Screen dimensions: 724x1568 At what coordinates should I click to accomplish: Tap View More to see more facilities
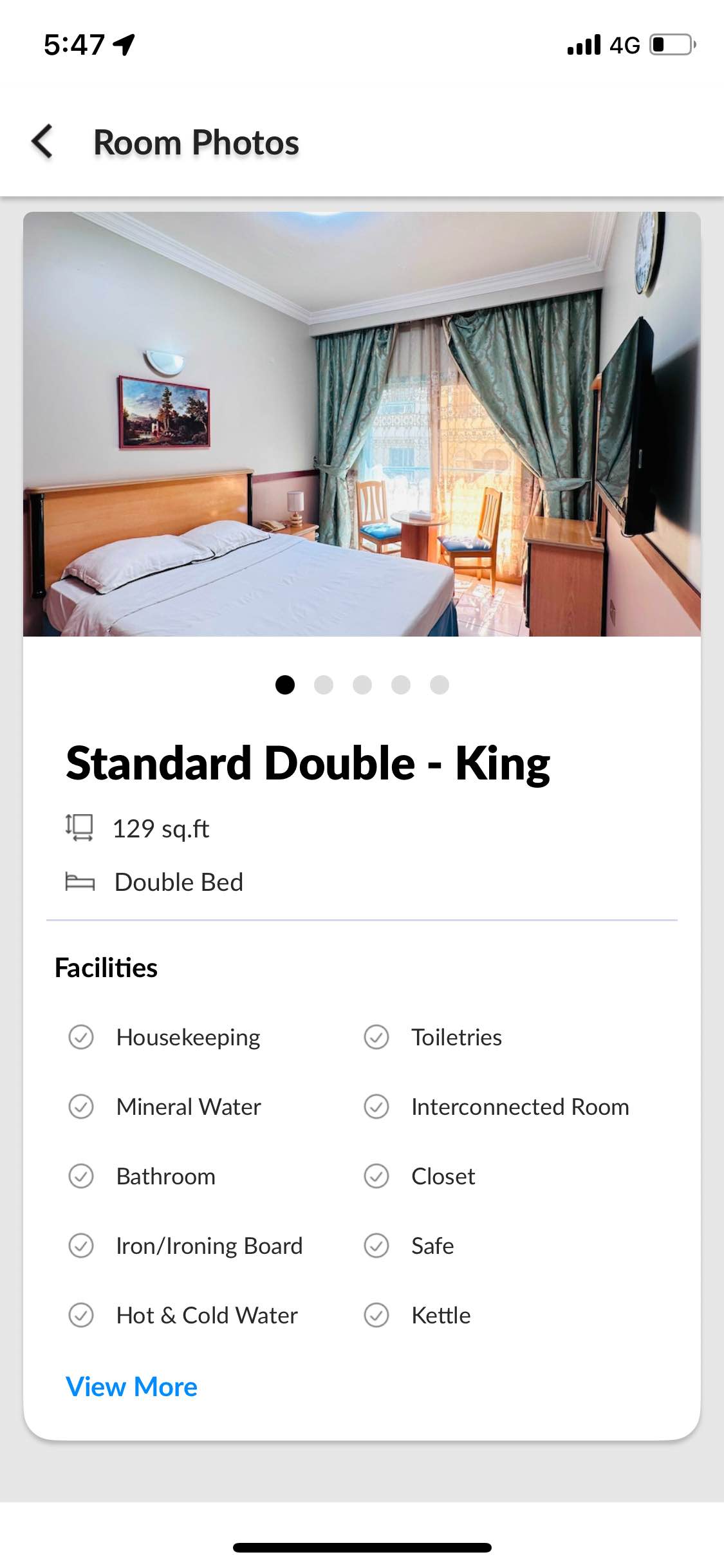point(131,1386)
